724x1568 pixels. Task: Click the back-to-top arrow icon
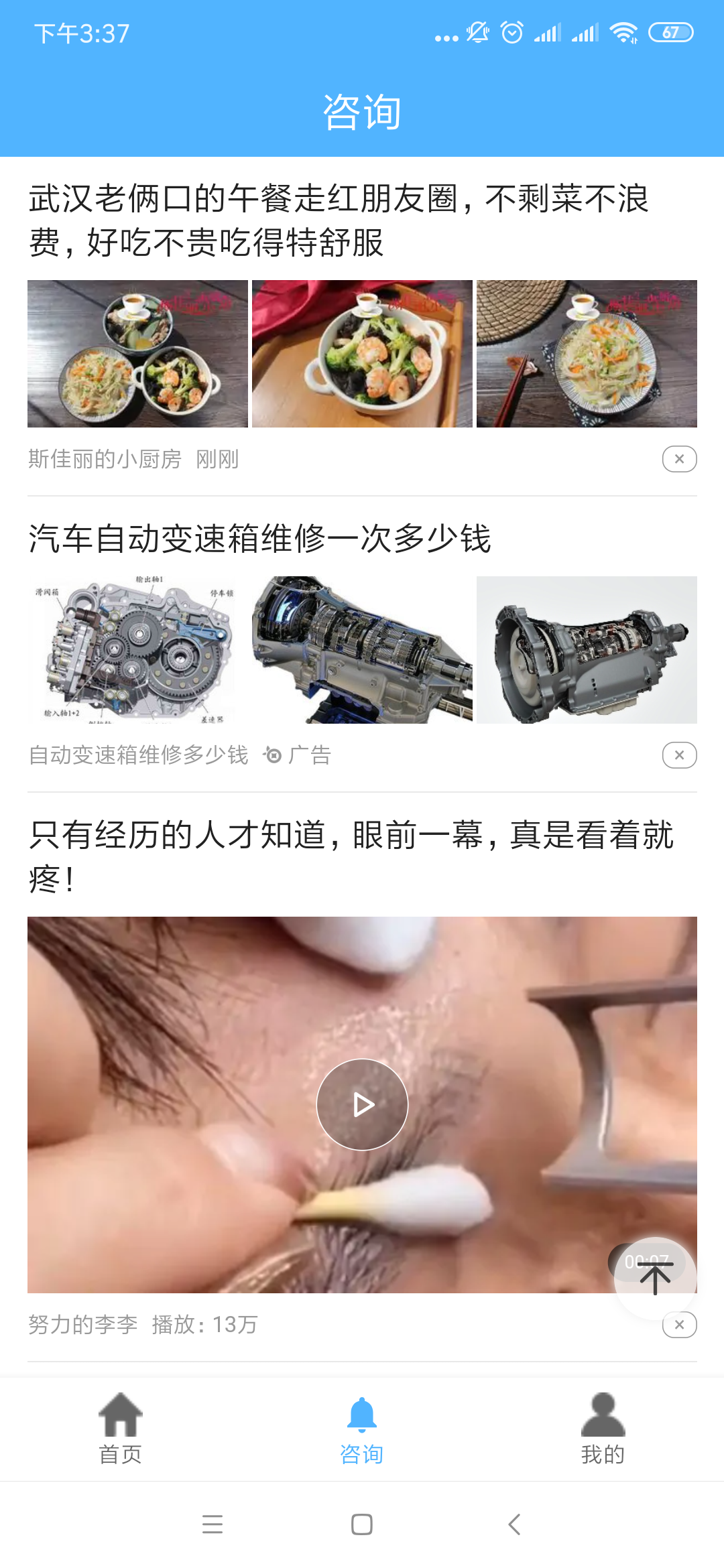point(654,1278)
